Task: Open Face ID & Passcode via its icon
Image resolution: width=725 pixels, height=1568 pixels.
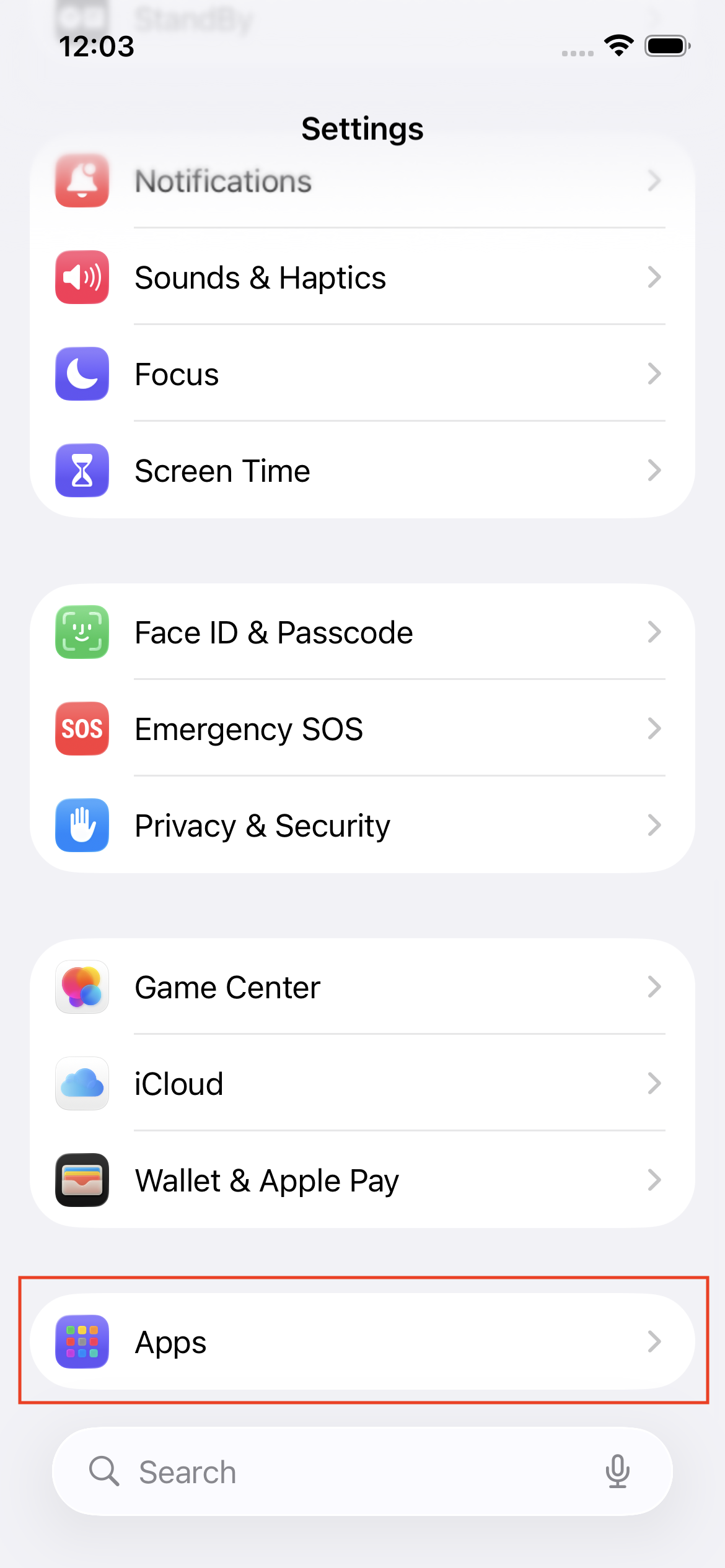Action: point(82,632)
